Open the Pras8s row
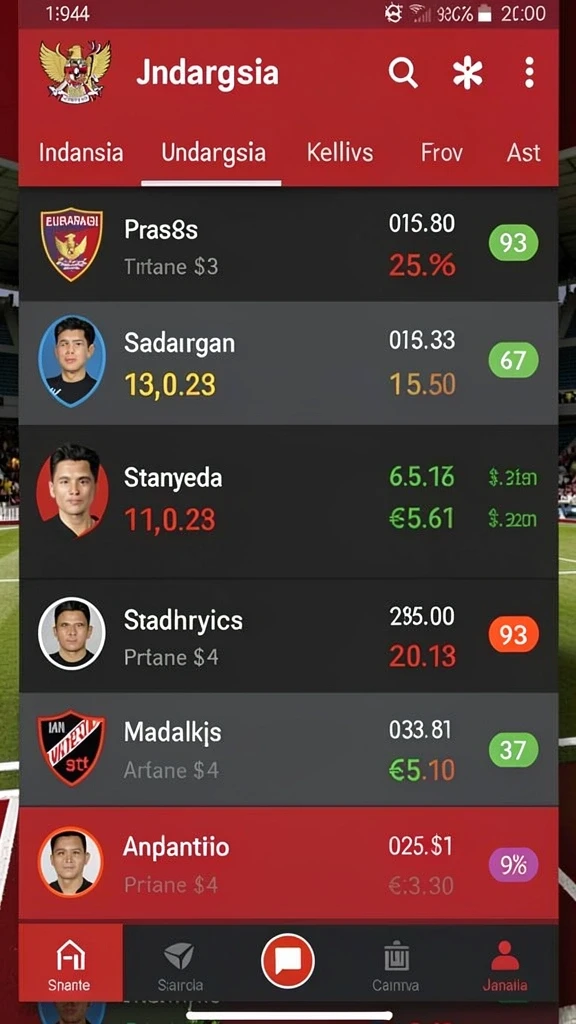 [288, 245]
